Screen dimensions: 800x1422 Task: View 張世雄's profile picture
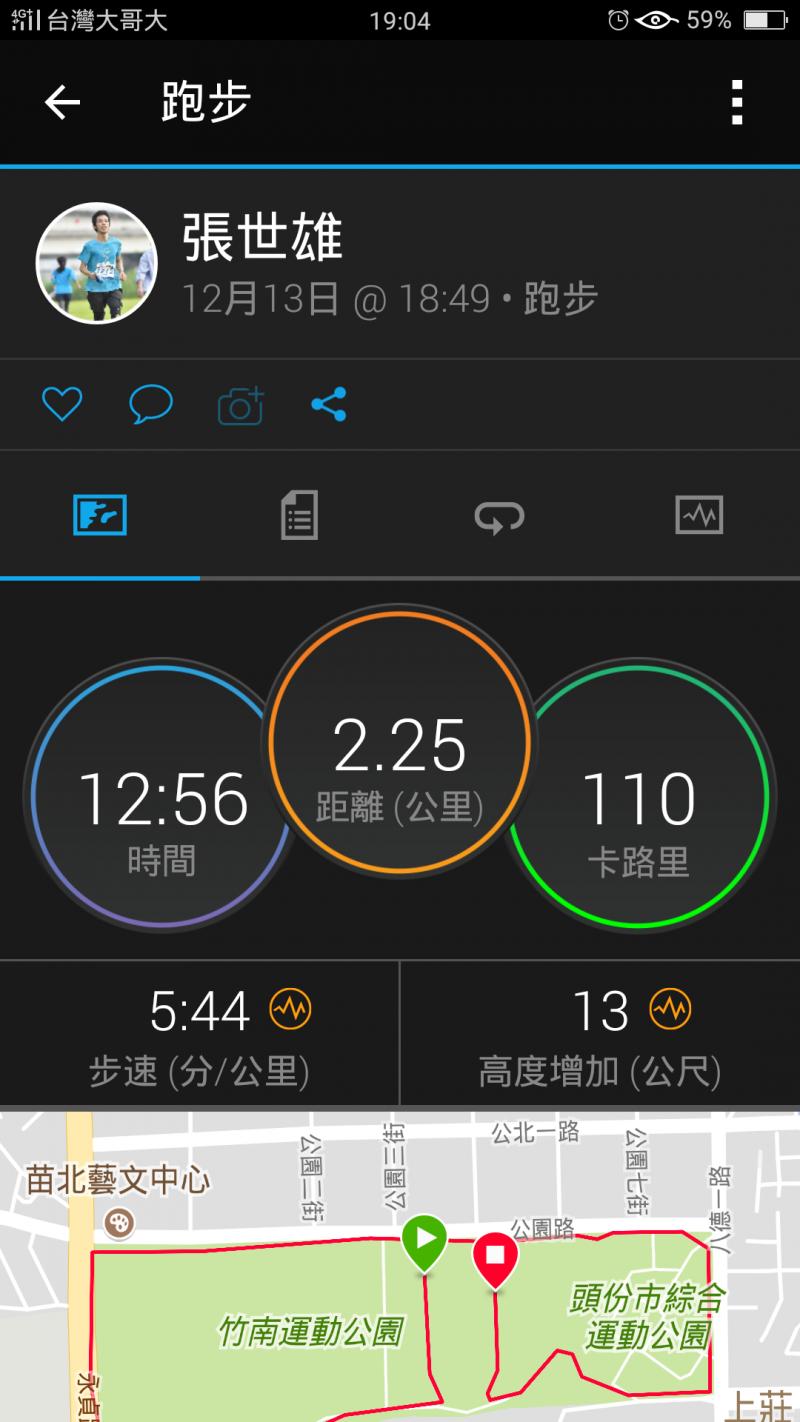[97, 263]
